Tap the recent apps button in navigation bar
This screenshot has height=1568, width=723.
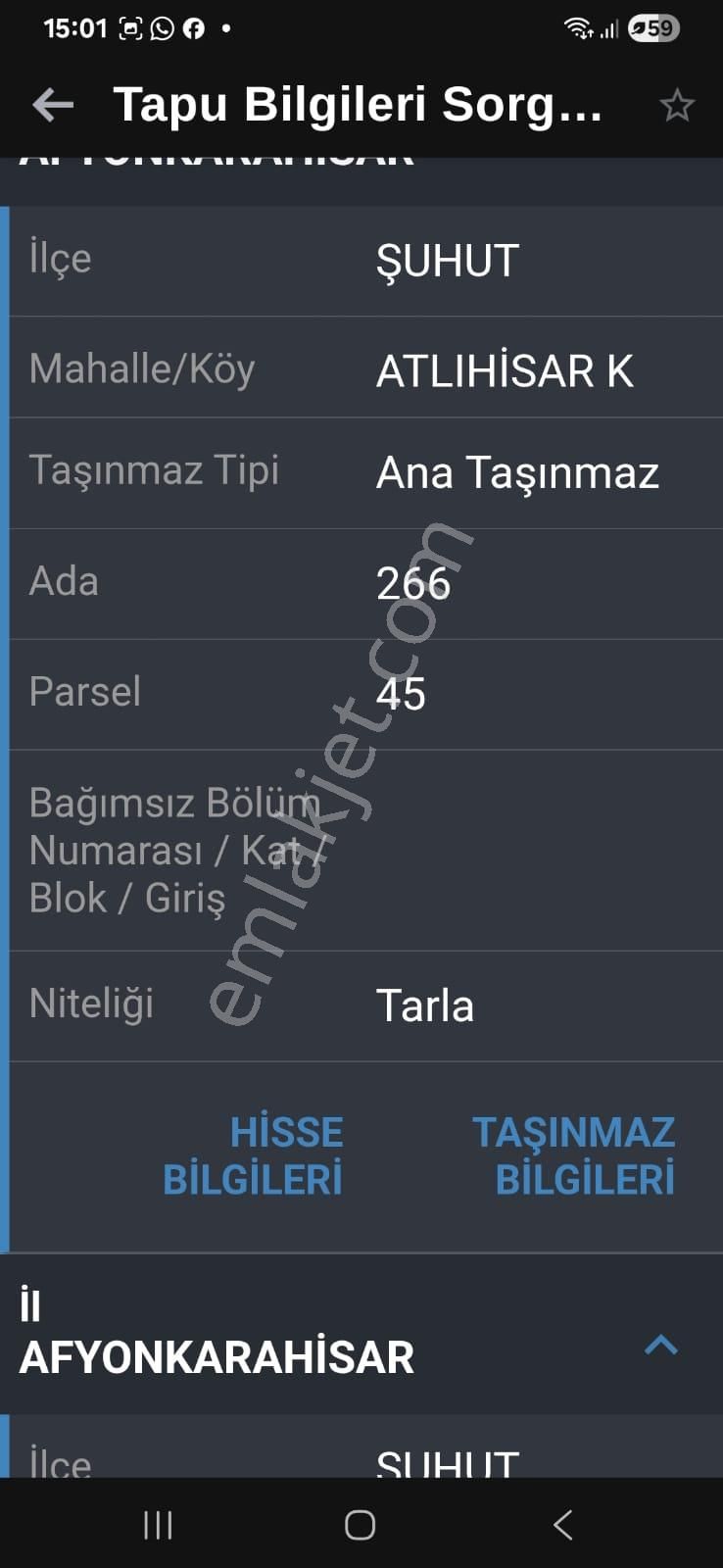pyautogui.click(x=157, y=1525)
